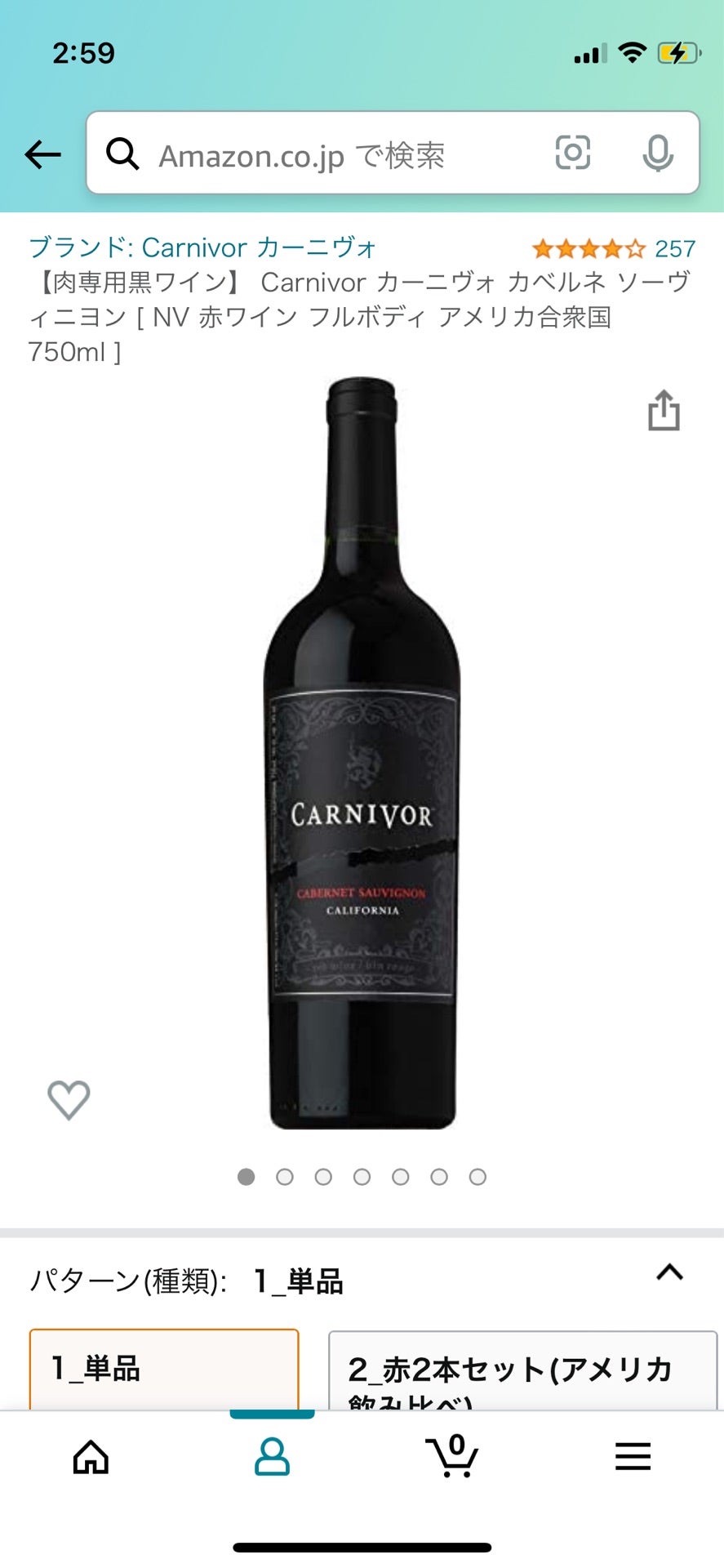Add wine to wish list heart
Screen dimensions: 724x1568
69,1099
